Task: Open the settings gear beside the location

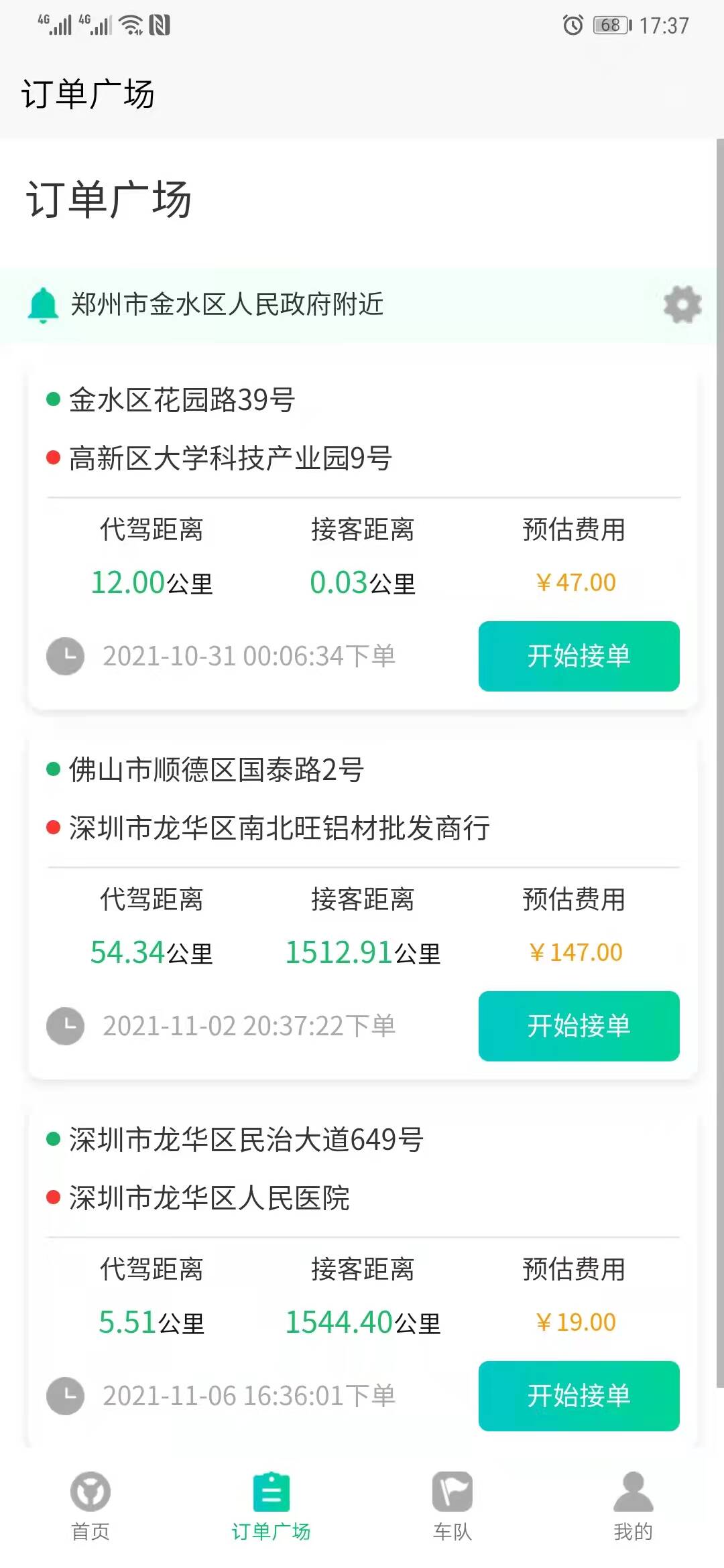Action: click(x=682, y=305)
